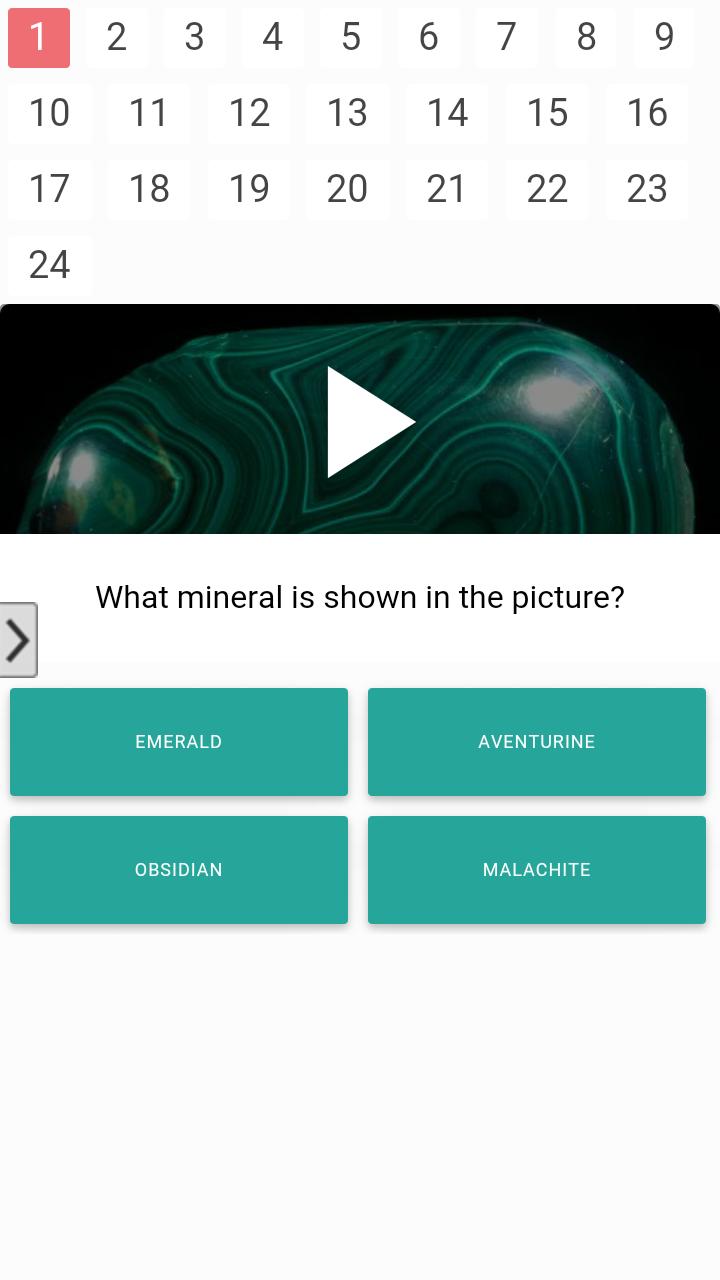Select the highlighted question 1
This screenshot has width=720, height=1280.
39,38
